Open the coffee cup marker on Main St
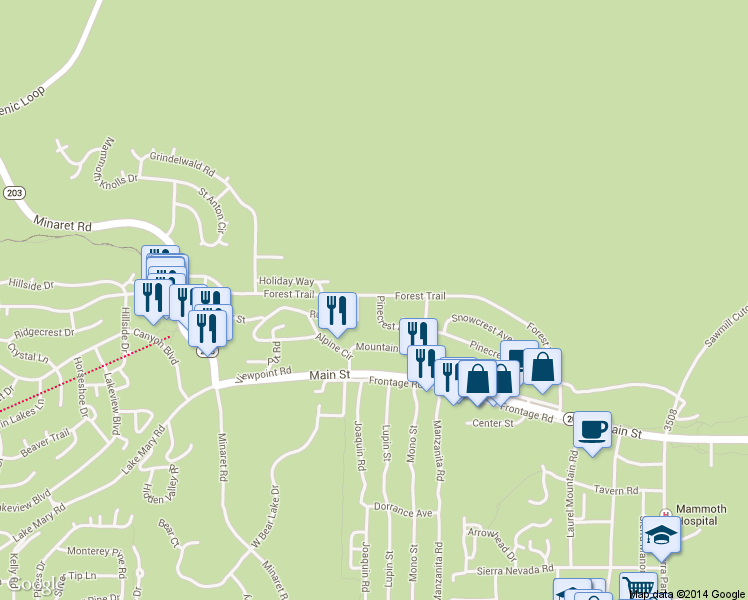This screenshot has height=600, width=748. click(592, 429)
